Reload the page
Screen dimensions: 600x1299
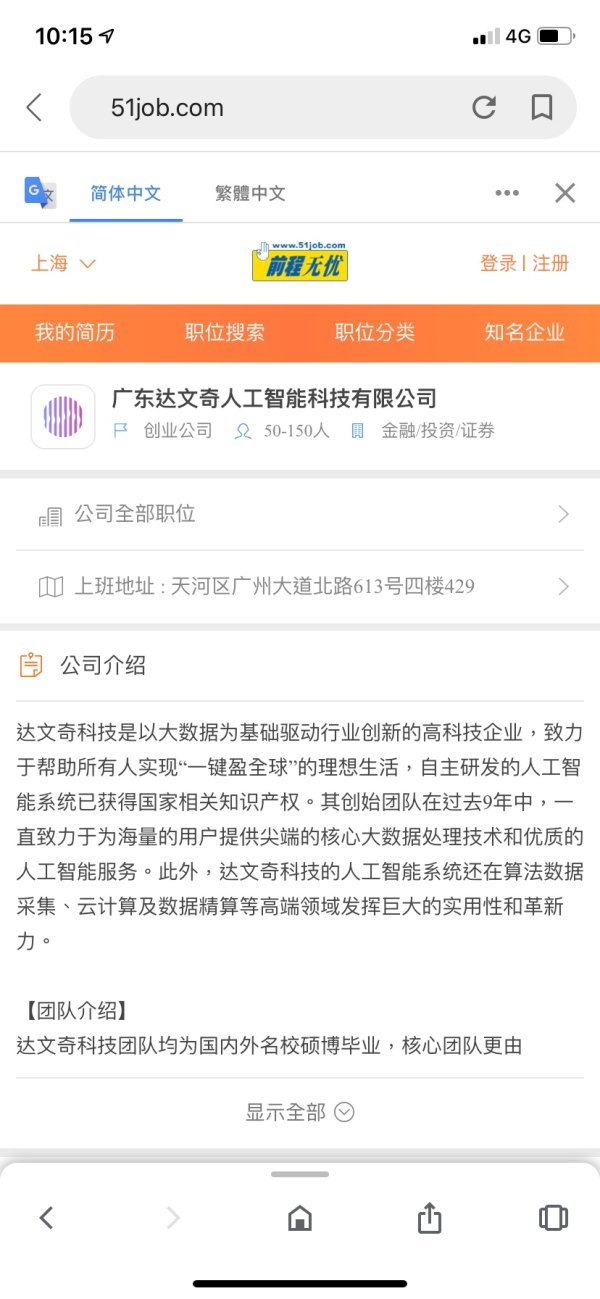[x=484, y=107]
